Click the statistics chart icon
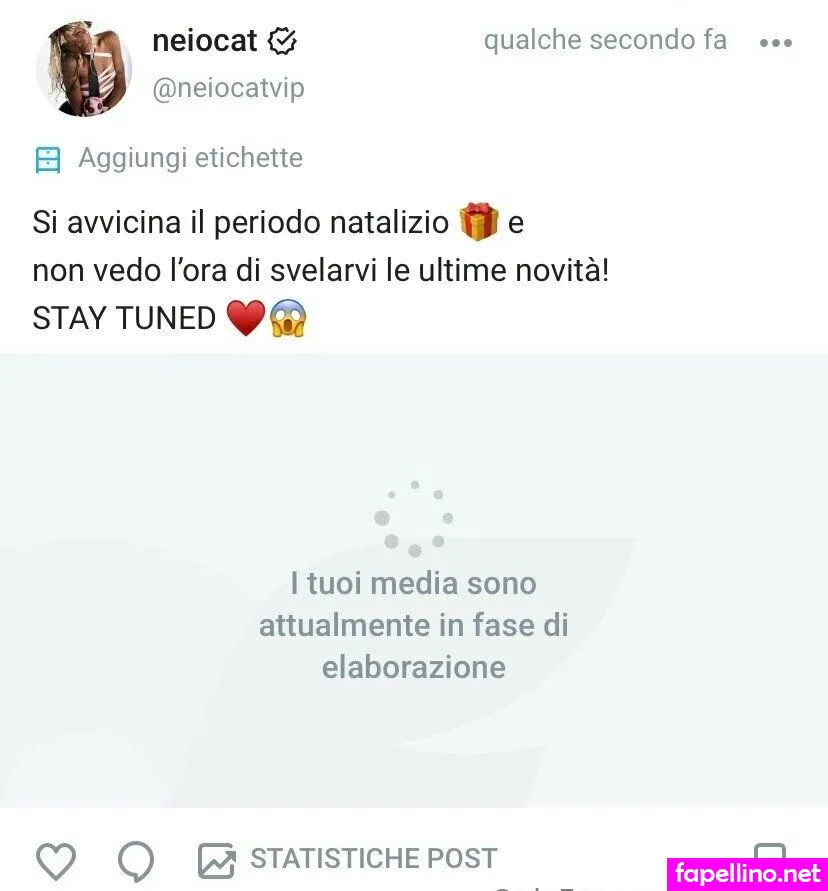Image resolution: width=828 pixels, height=891 pixels. (x=216, y=858)
